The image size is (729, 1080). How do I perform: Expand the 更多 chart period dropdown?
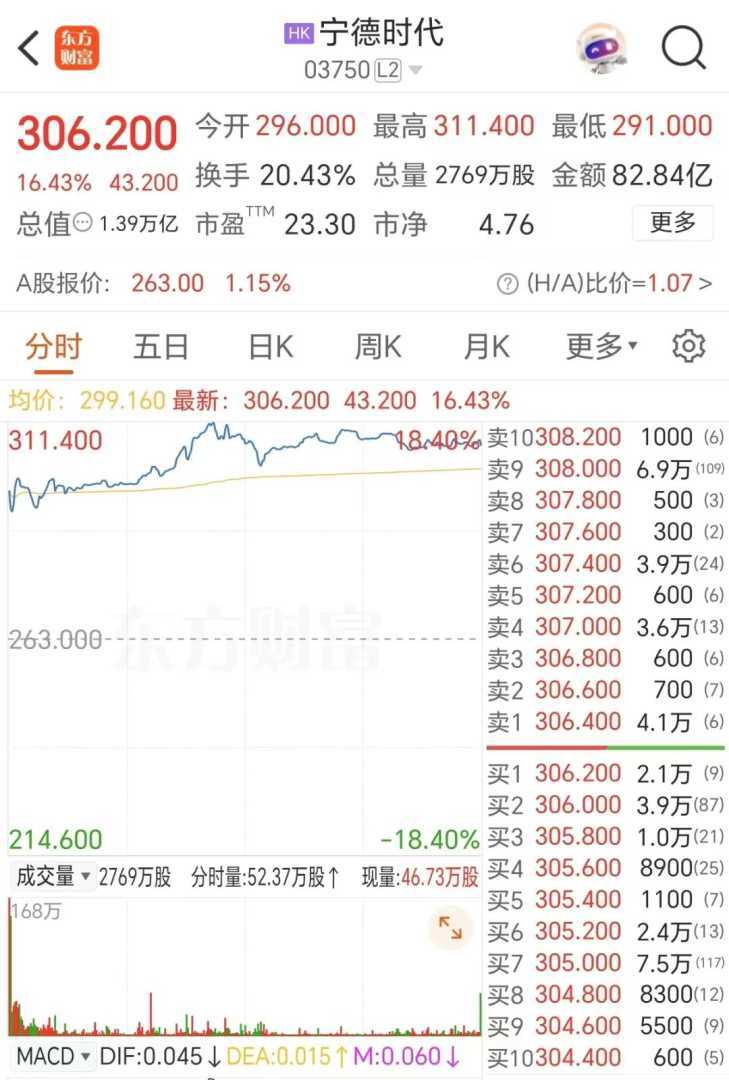(x=601, y=347)
